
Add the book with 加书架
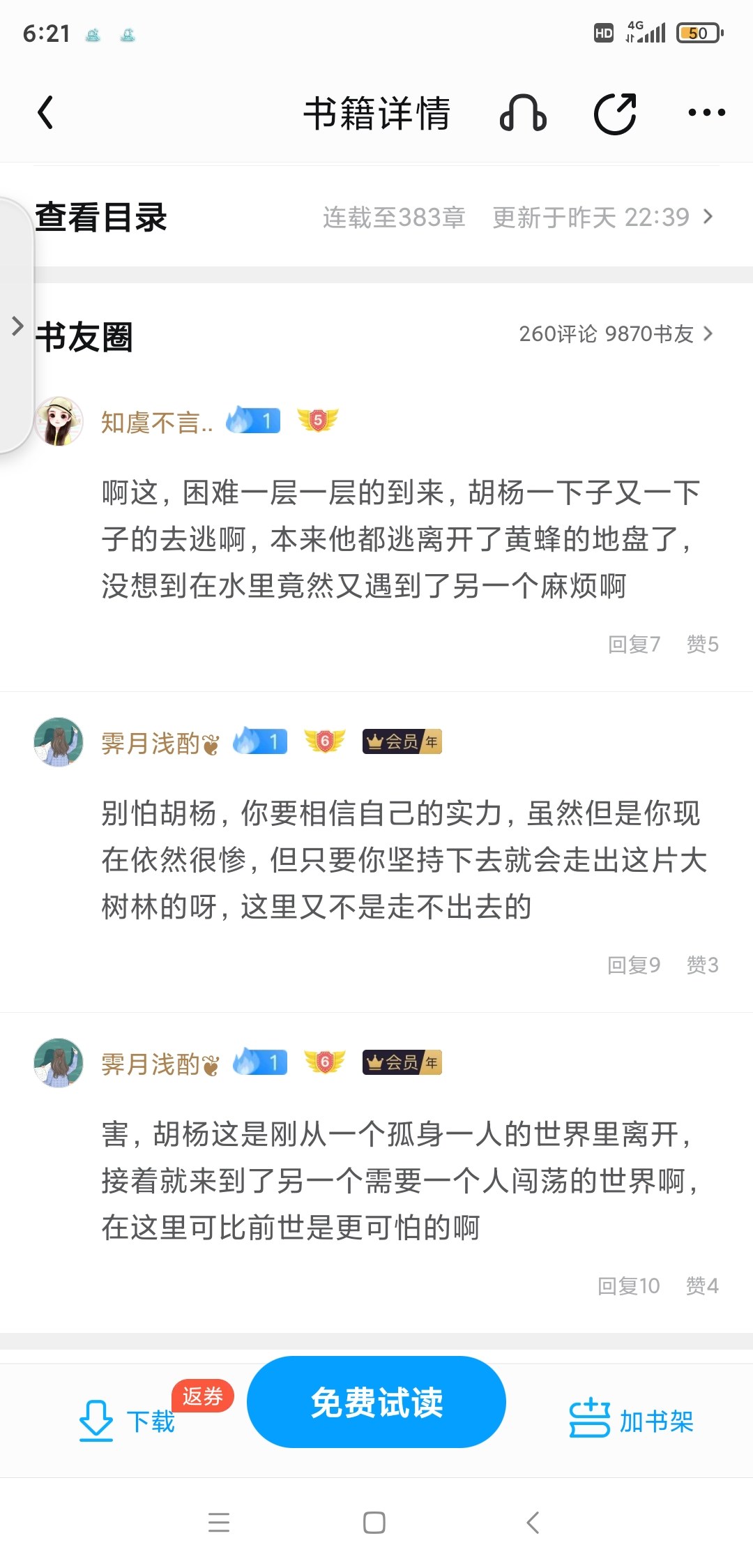[632, 1420]
